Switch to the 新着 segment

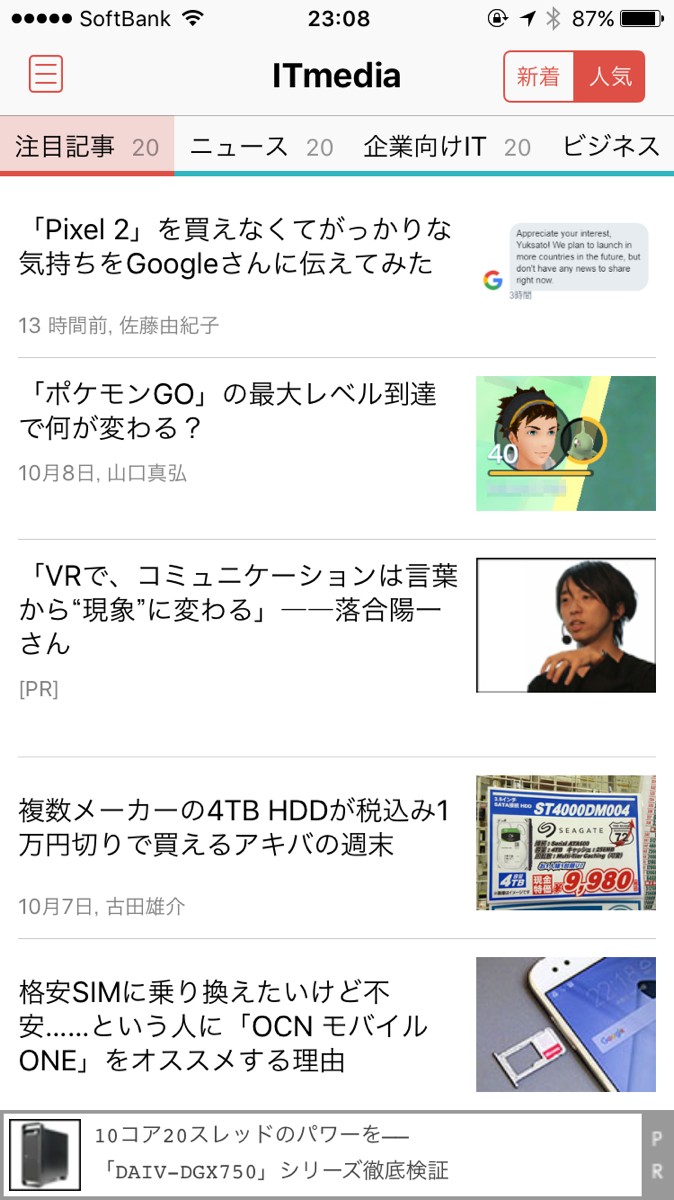[x=539, y=77]
